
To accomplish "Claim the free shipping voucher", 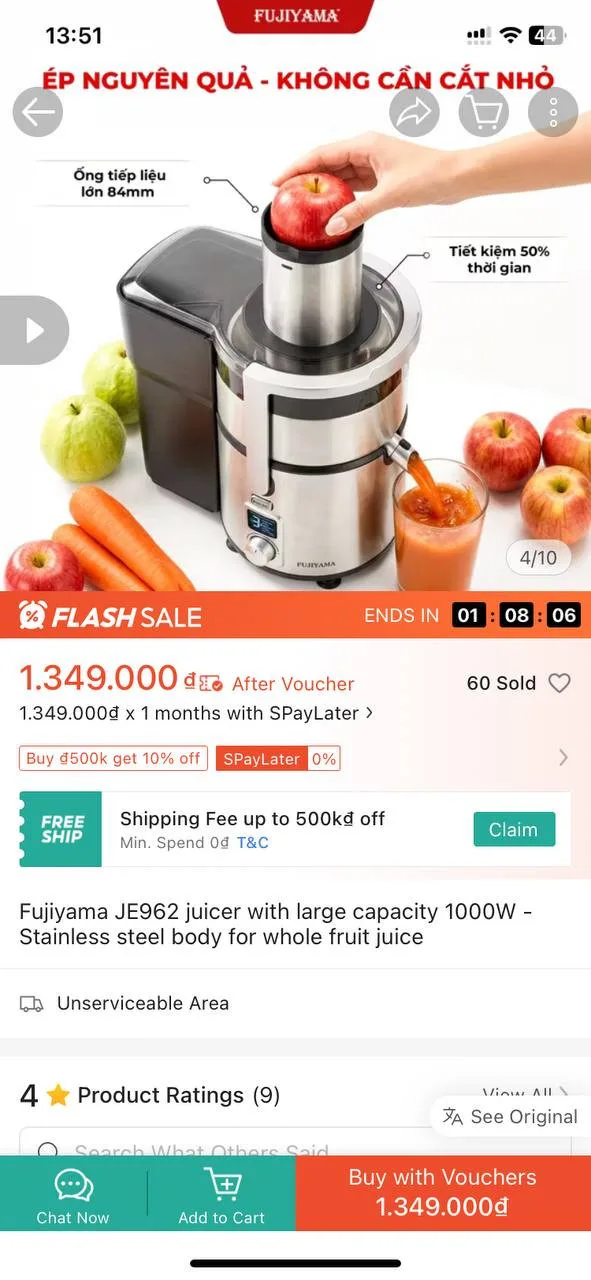I will coord(514,829).
